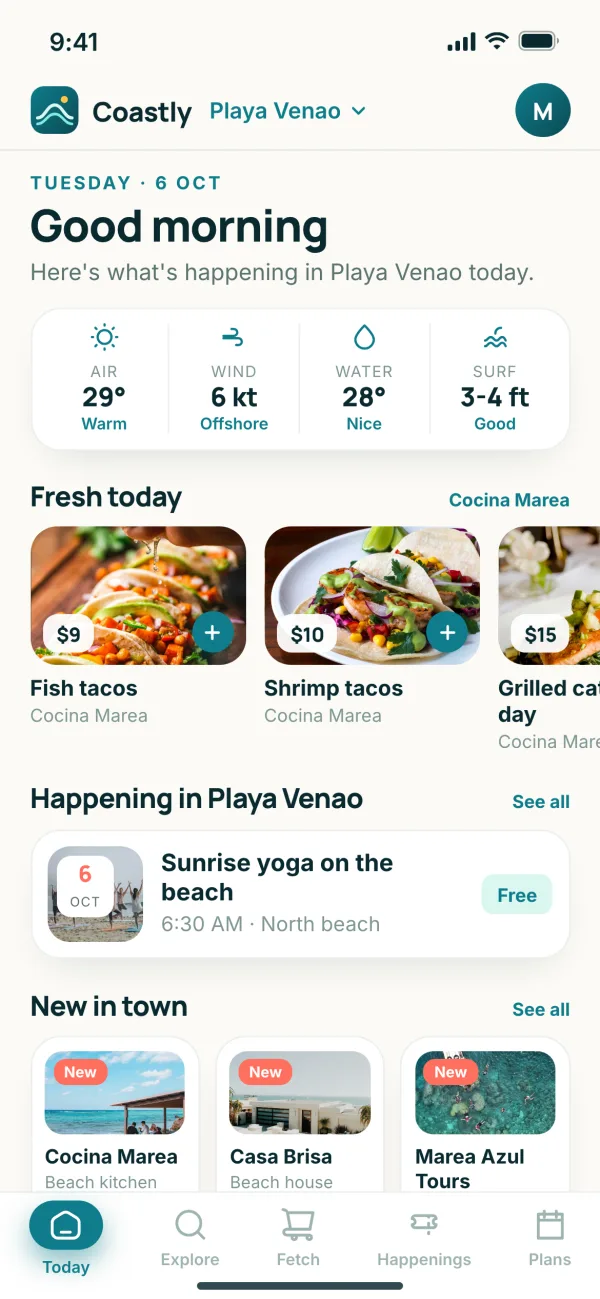The height and width of the screenshot is (1299, 600).
Task: Switch to the Explore tab
Action: [190, 1238]
